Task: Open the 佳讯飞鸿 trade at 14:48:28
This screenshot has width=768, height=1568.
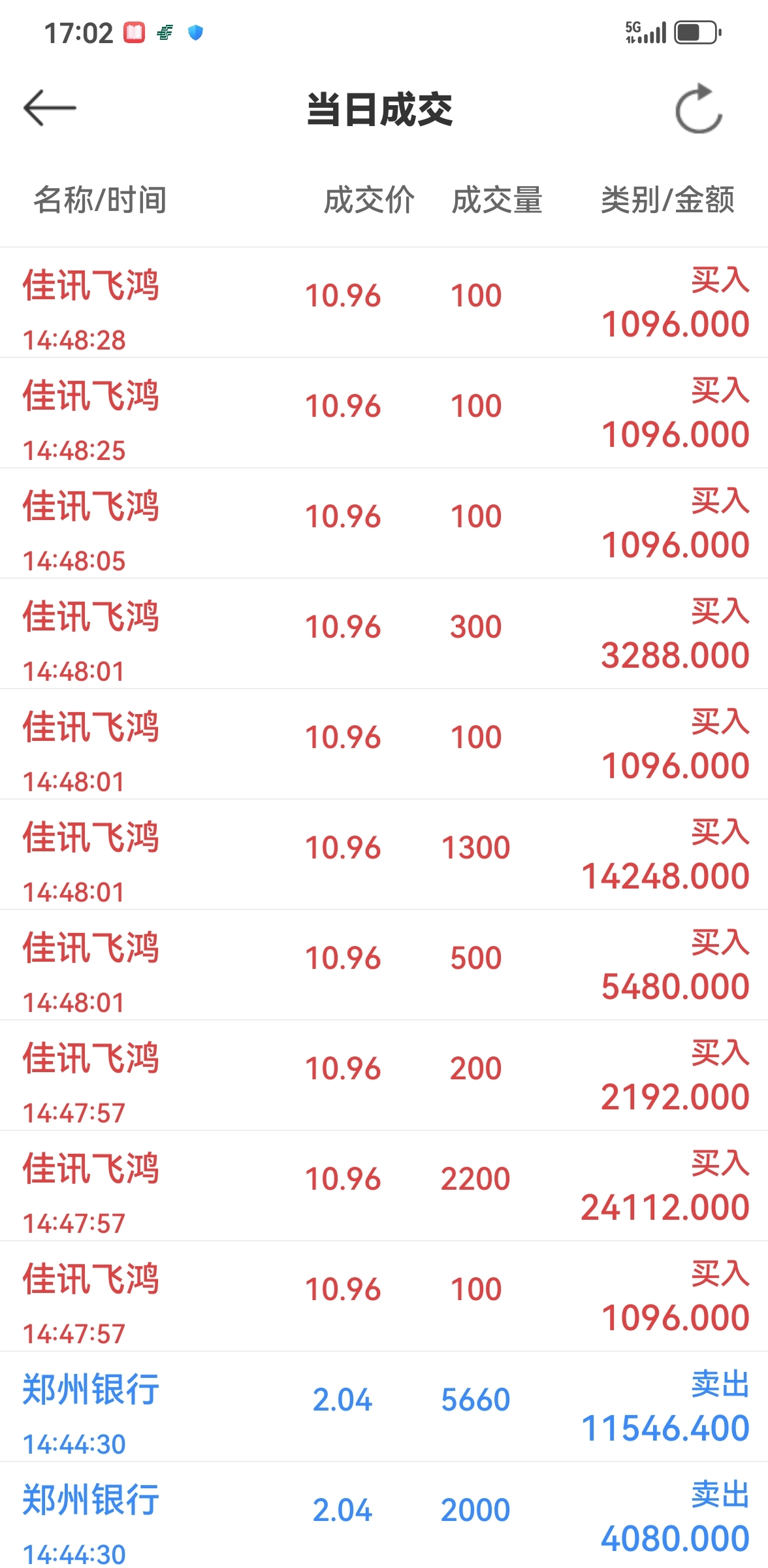Action: click(384, 302)
